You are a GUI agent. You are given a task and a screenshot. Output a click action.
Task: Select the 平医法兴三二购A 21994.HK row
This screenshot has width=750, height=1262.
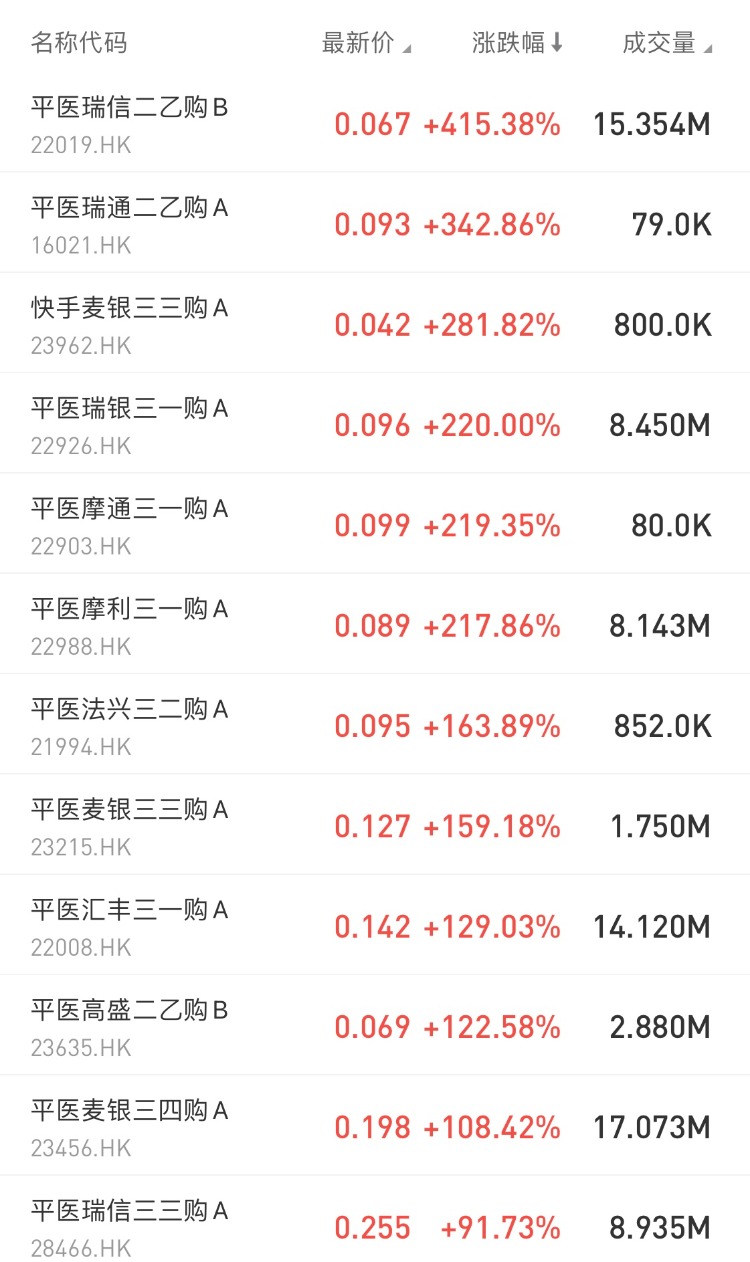tap(375, 724)
